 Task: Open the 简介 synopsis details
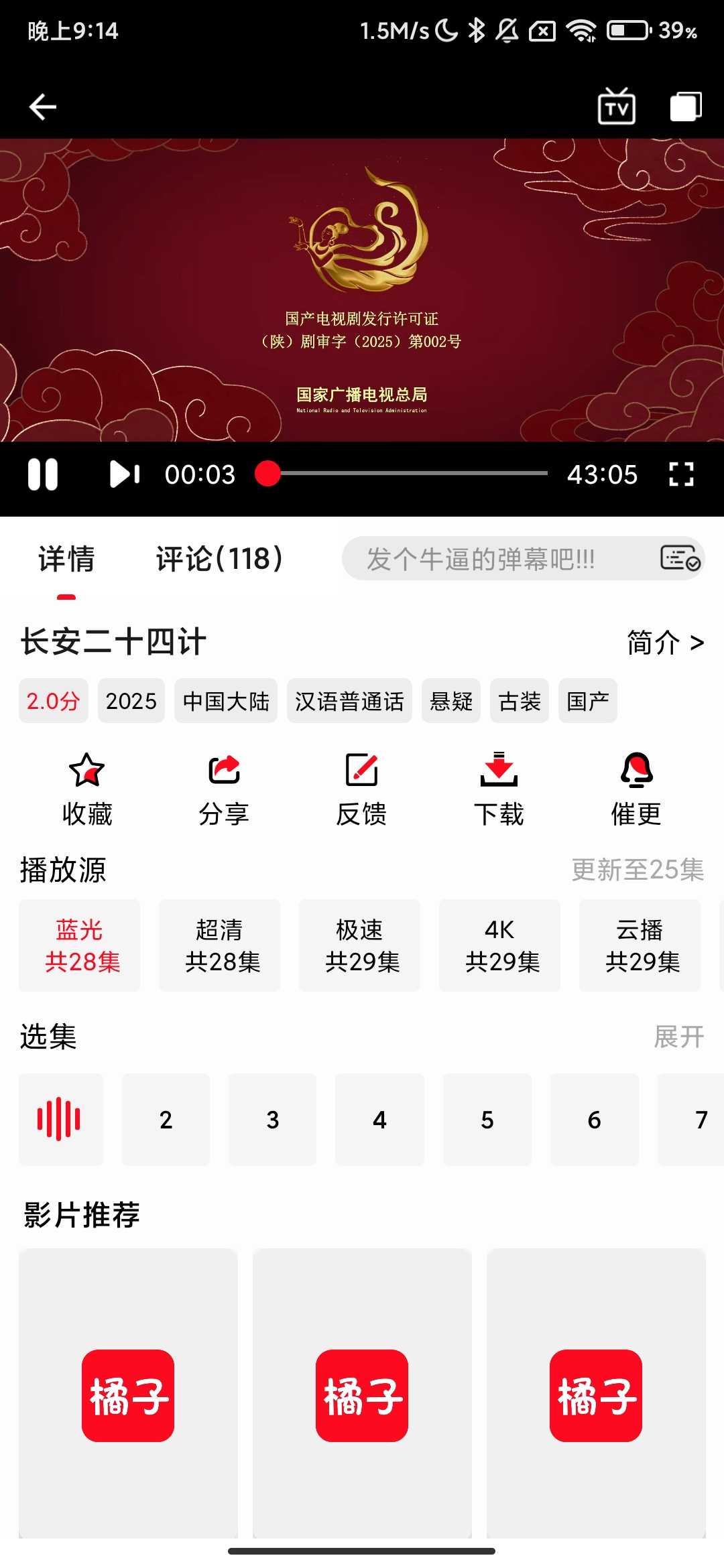(x=666, y=641)
